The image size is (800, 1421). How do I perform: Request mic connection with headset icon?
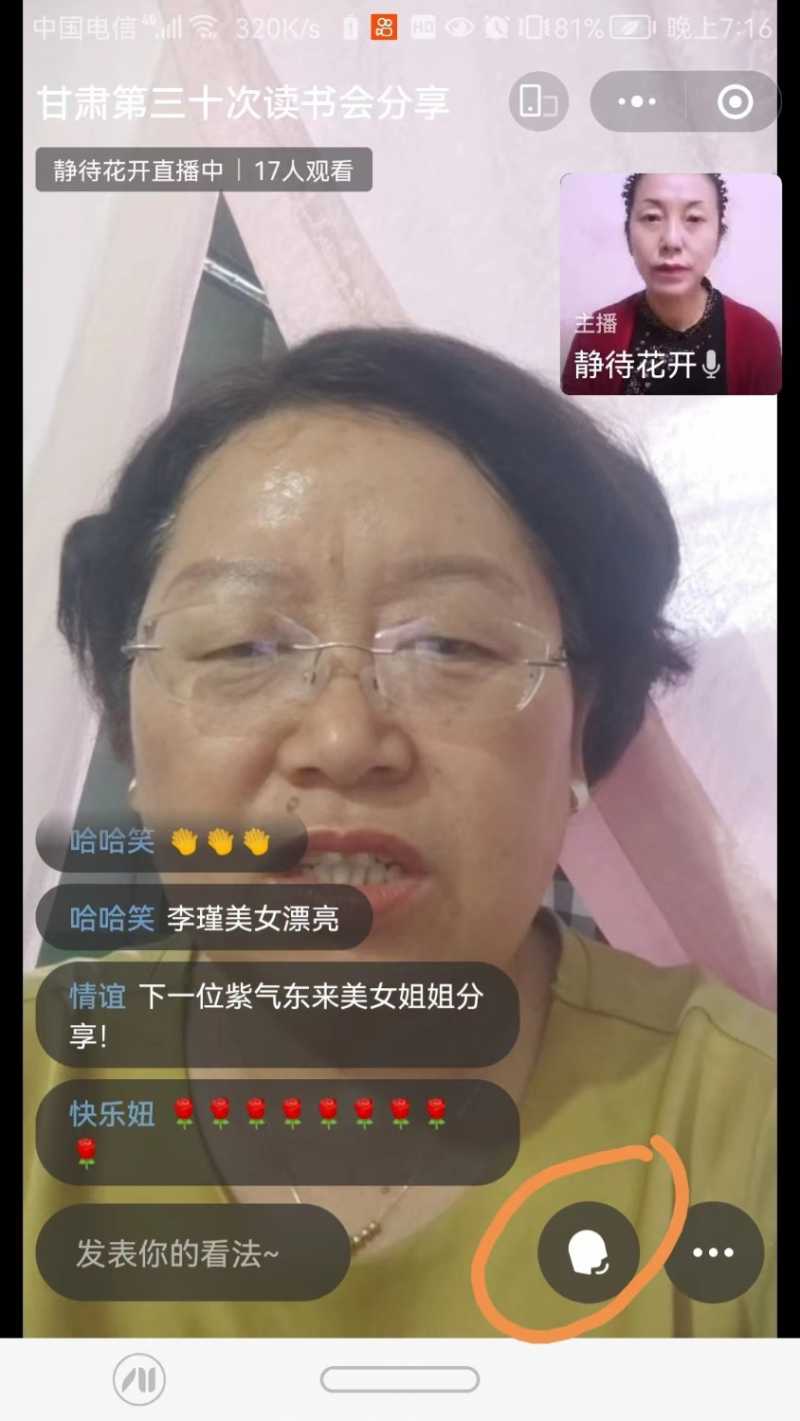coord(588,1253)
